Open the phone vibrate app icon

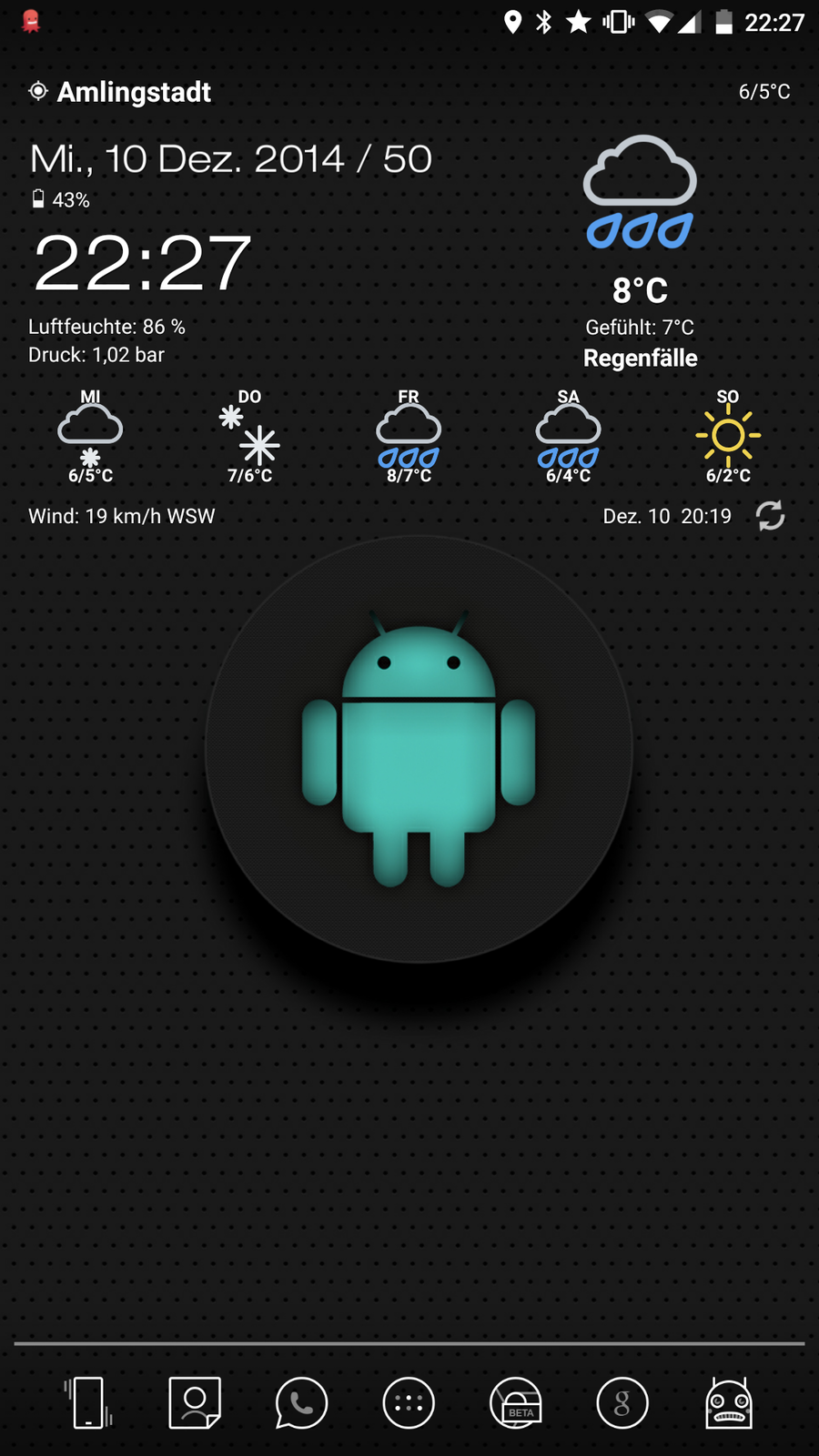(88, 1402)
